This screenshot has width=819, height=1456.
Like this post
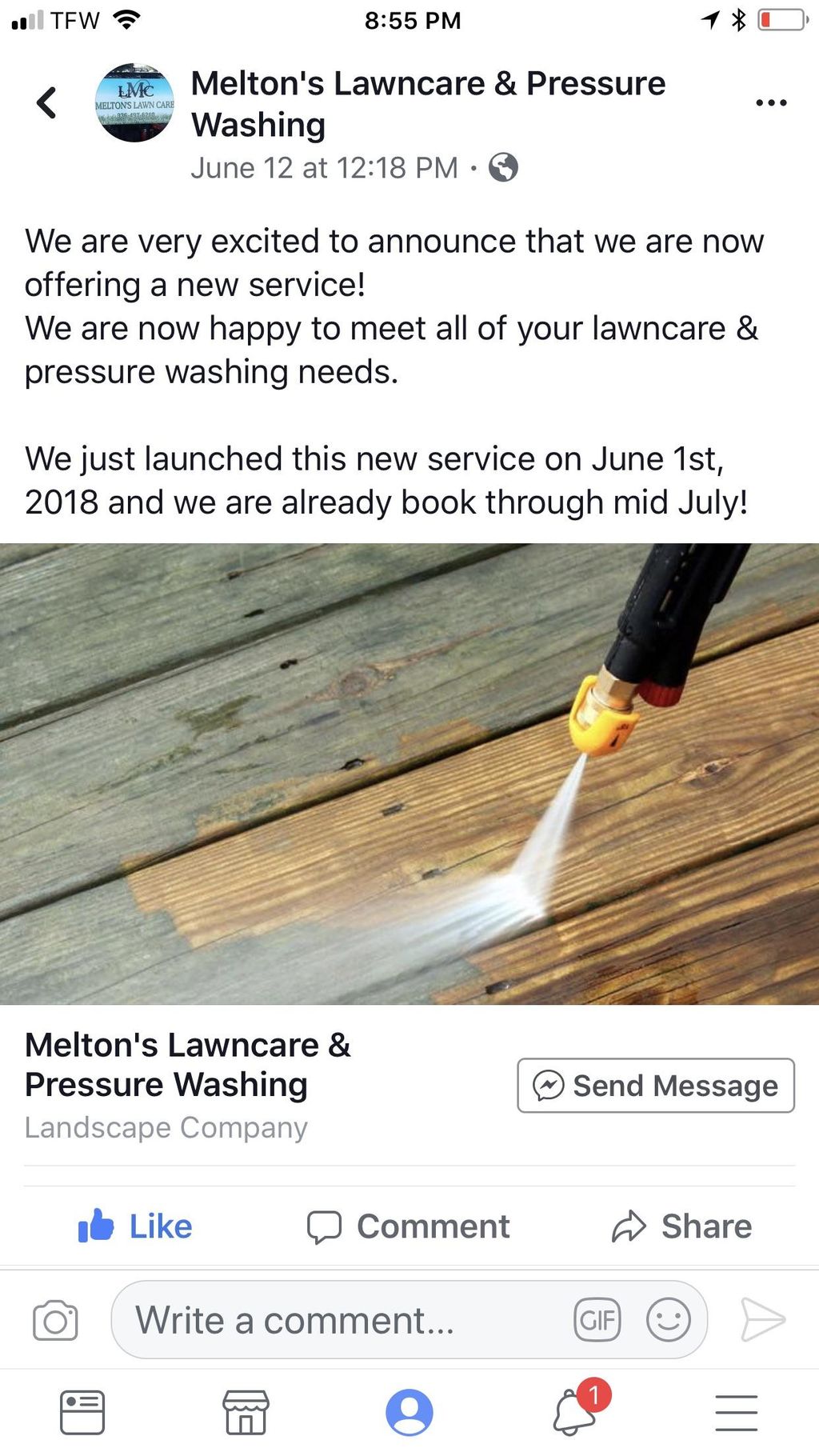pyautogui.click(x=135, y=1226)
